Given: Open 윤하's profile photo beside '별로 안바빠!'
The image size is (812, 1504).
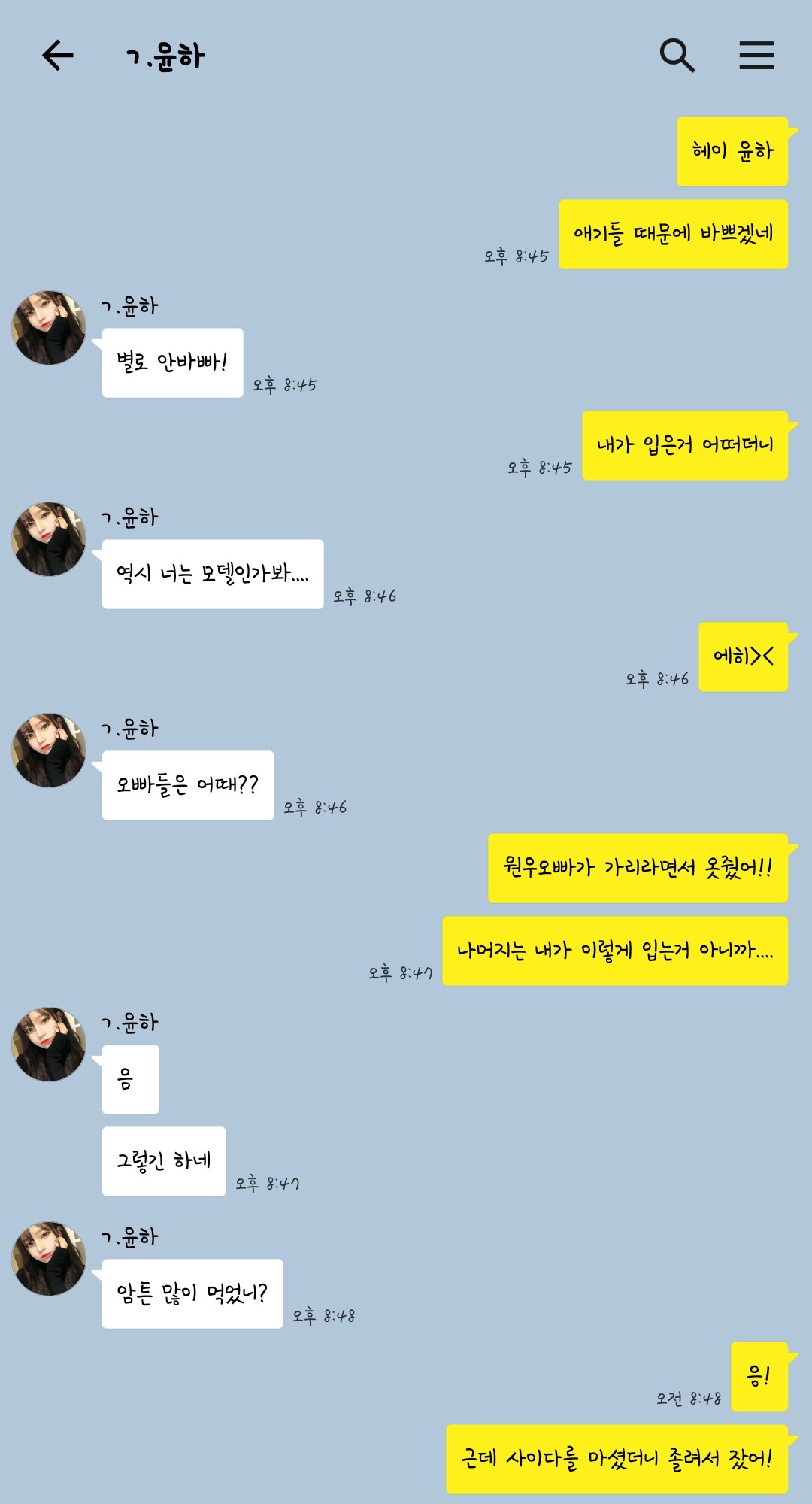Looking at the screenshot, I should coord(49,328).
